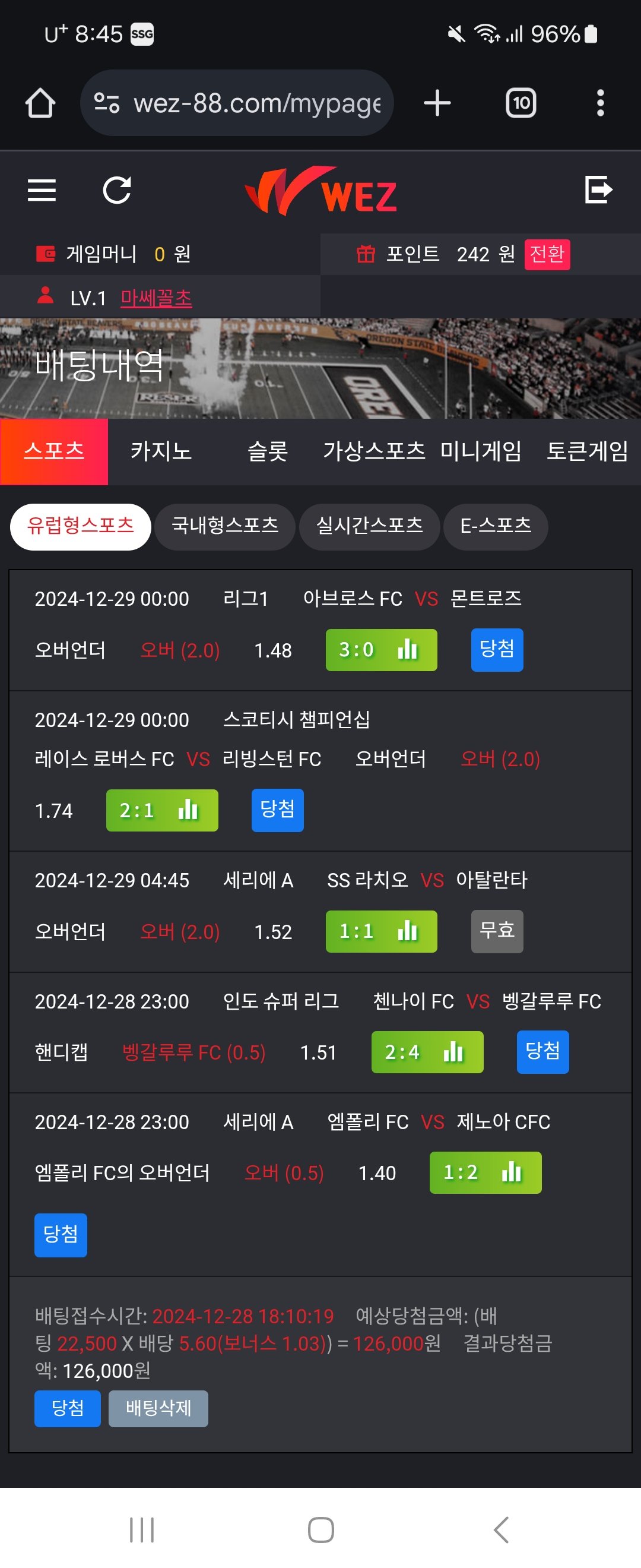Open the hamburger side menu

point(42,190)
